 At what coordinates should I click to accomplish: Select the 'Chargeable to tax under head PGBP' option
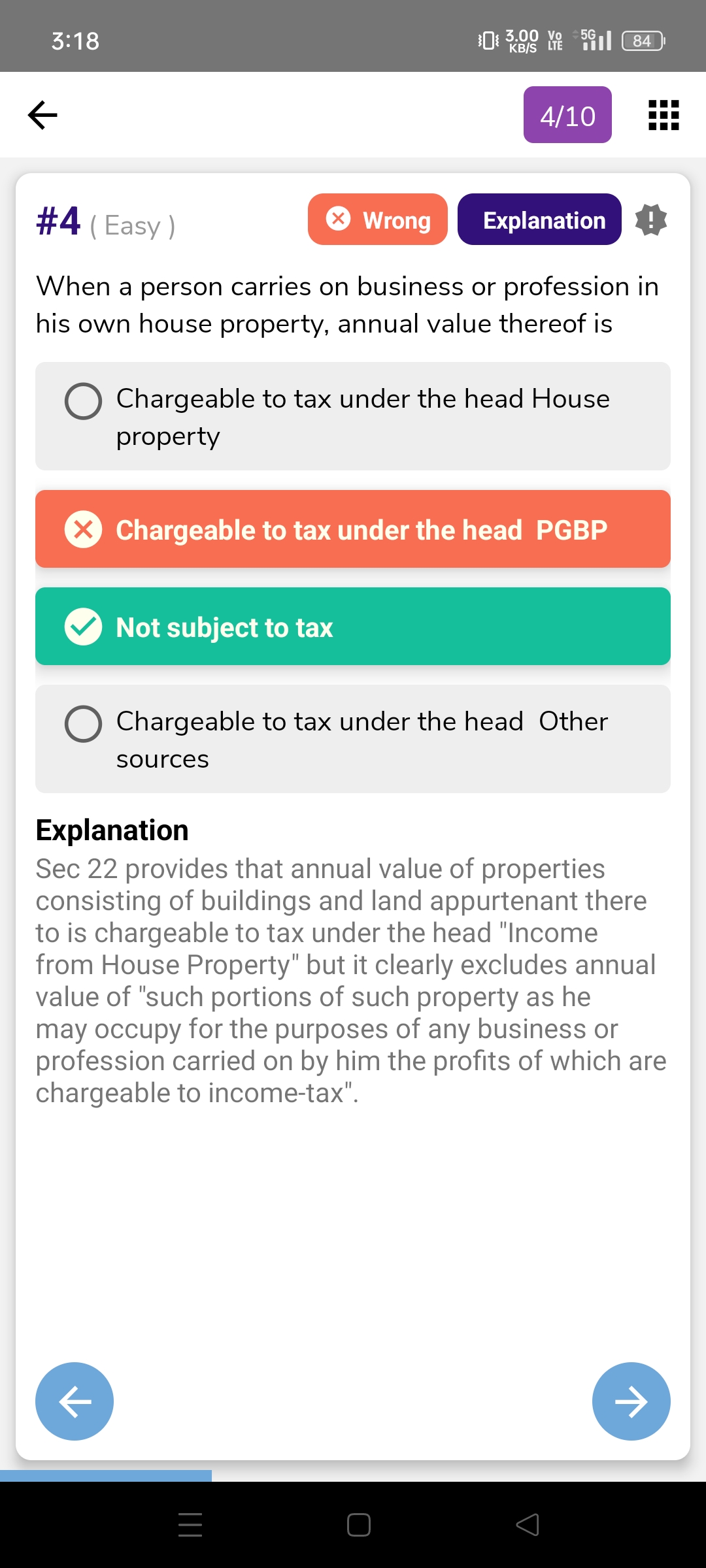point(353,529)
